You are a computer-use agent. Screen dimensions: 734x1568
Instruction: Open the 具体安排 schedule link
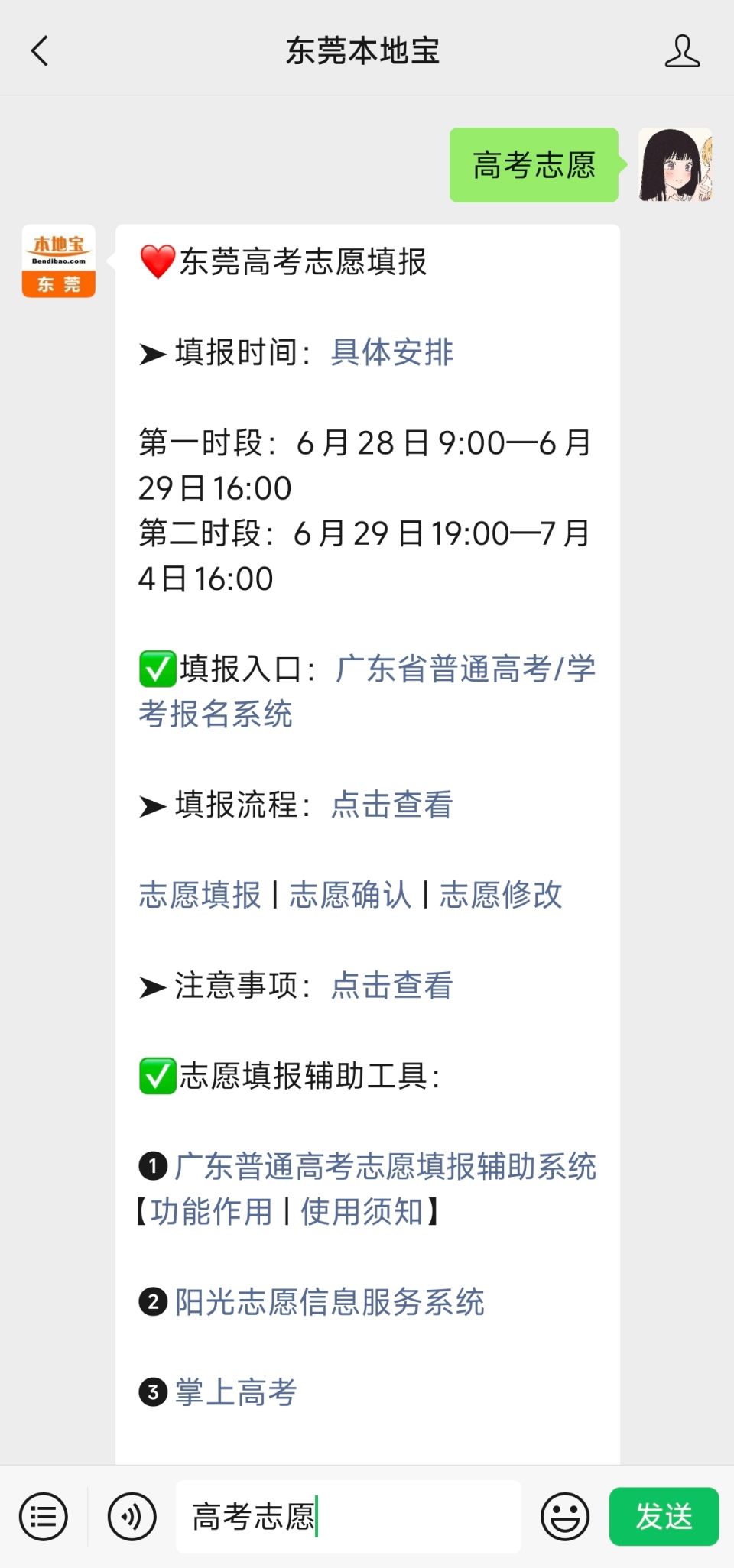(x=391, y=353)
